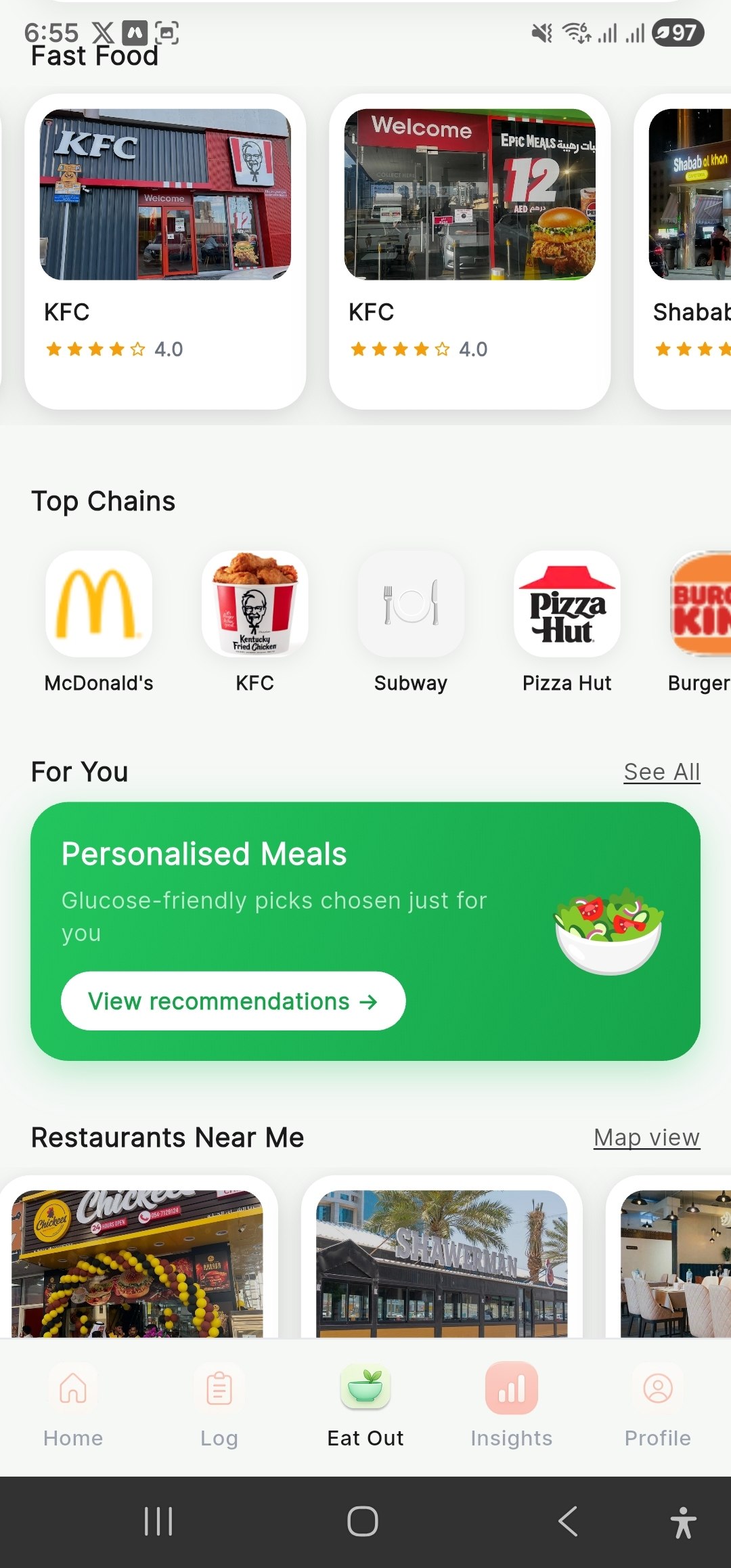731x1568 pixels.
Task: Select the KFC chain under Top Chains
Action: coord(255,604)
